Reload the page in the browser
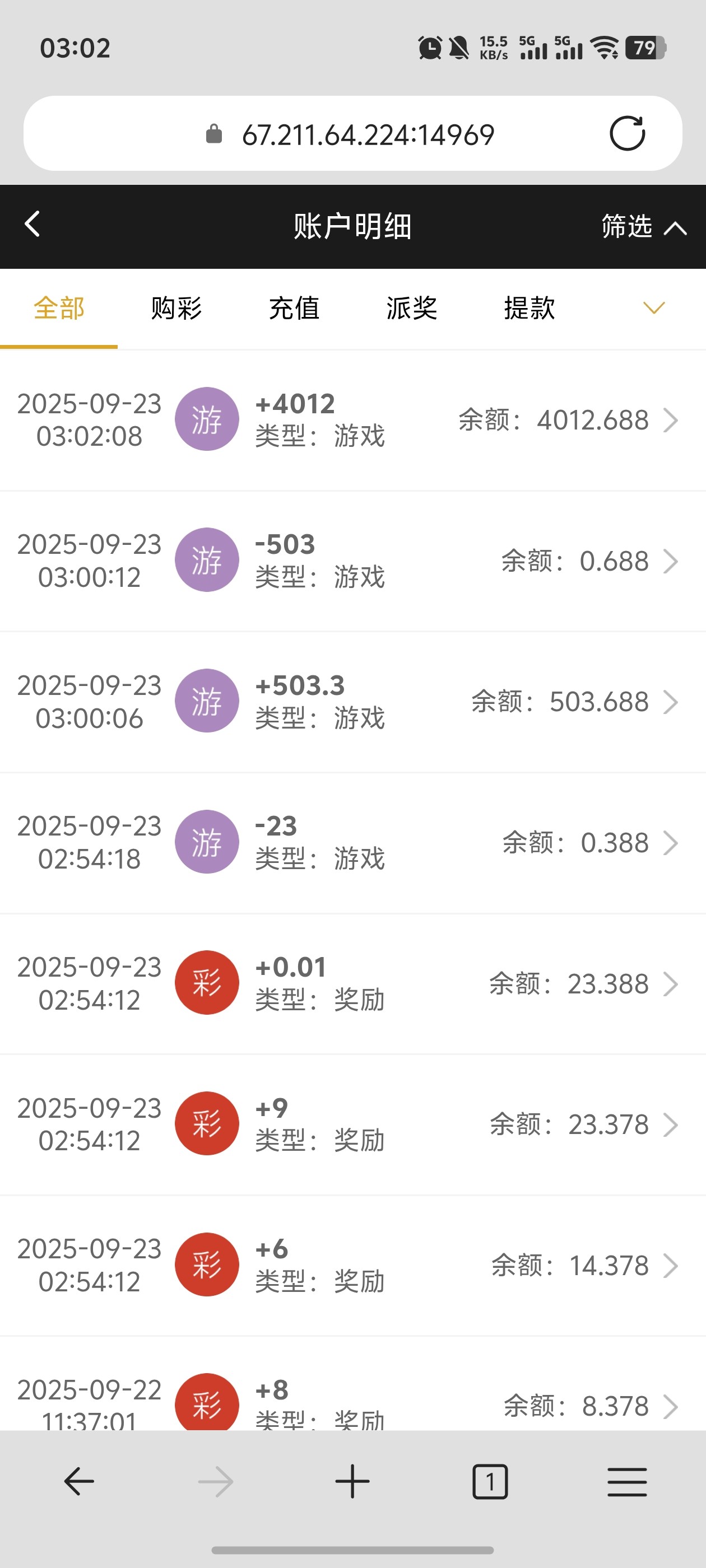This screenshot has width=706, height=1568. pos(627,133)
